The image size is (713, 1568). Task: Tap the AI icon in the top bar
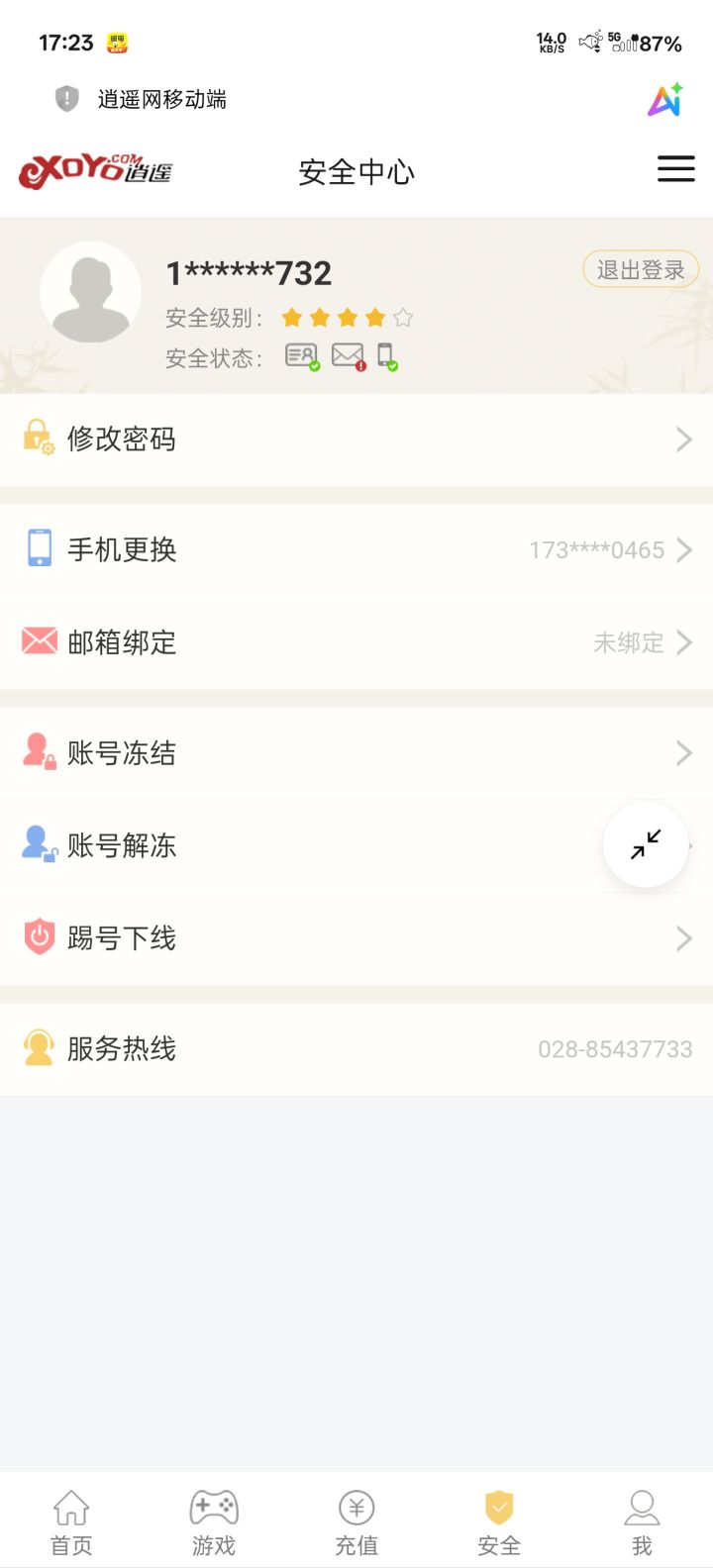(x=665, y=99)
